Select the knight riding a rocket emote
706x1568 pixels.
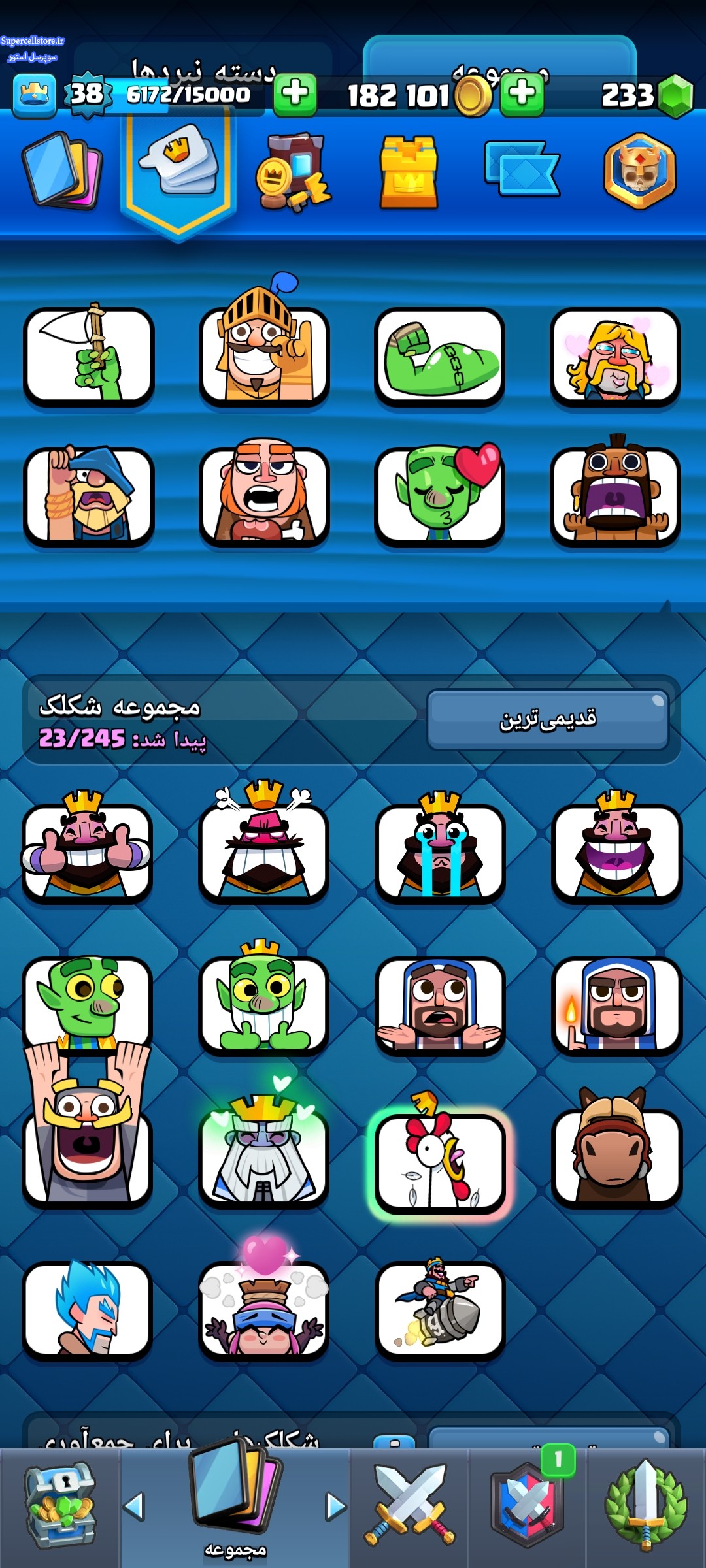pyautogui.click(x=440, y=1309)
